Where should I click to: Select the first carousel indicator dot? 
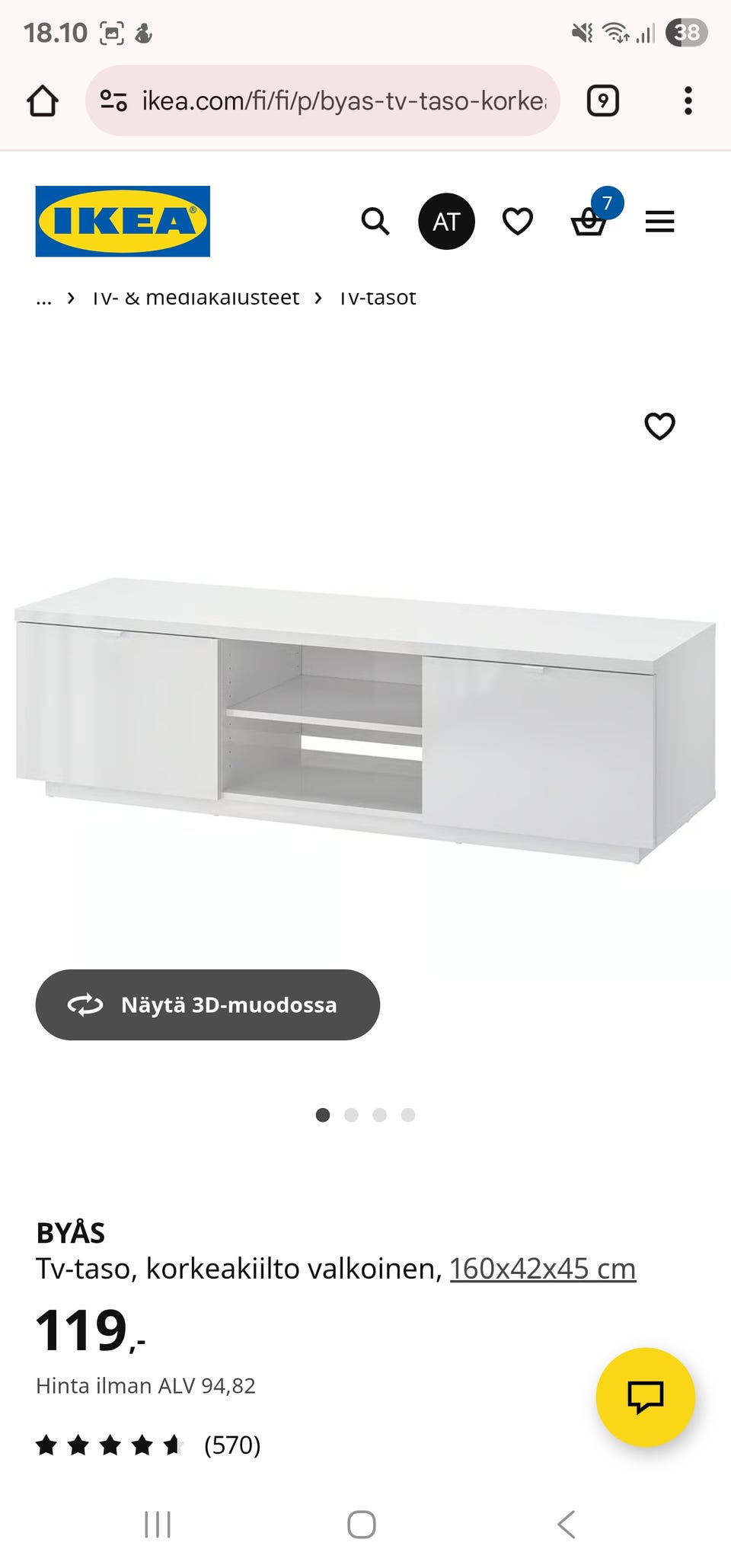[x=323, y=1114]
